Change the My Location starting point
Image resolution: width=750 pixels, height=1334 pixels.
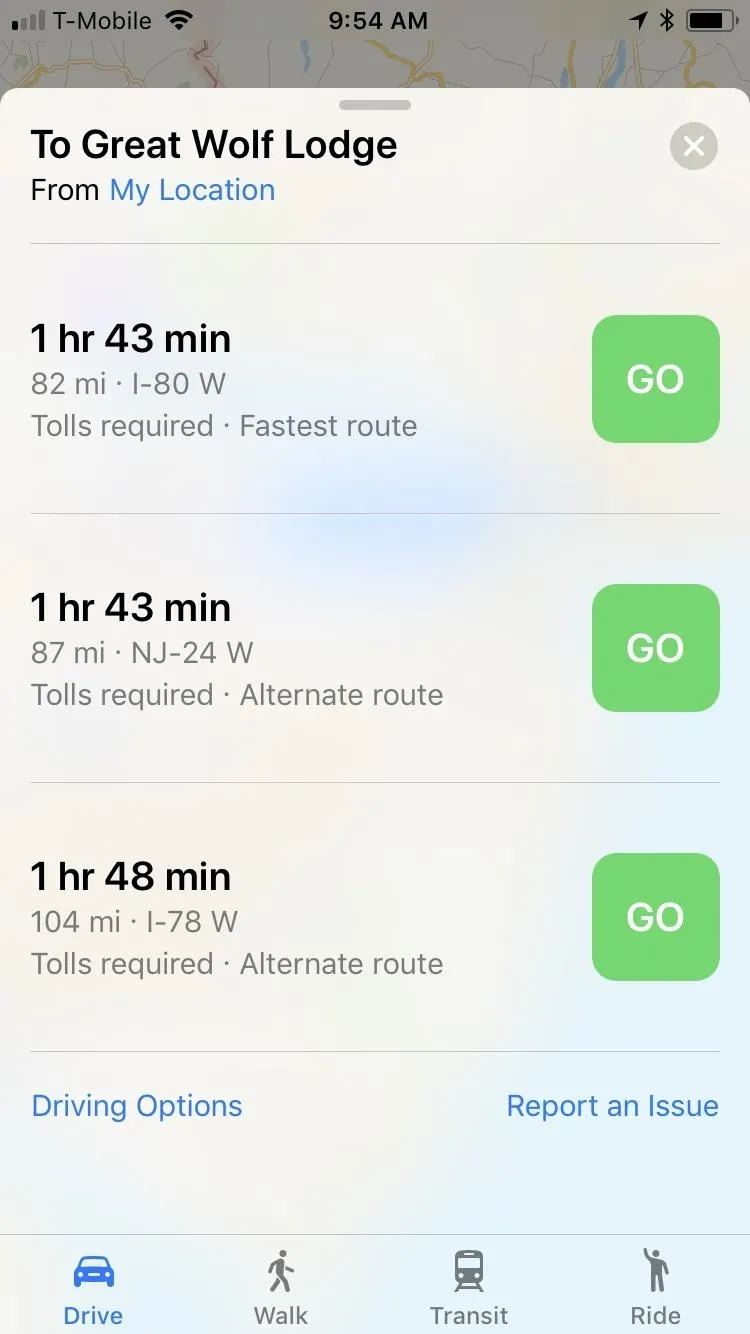point(192,190)
